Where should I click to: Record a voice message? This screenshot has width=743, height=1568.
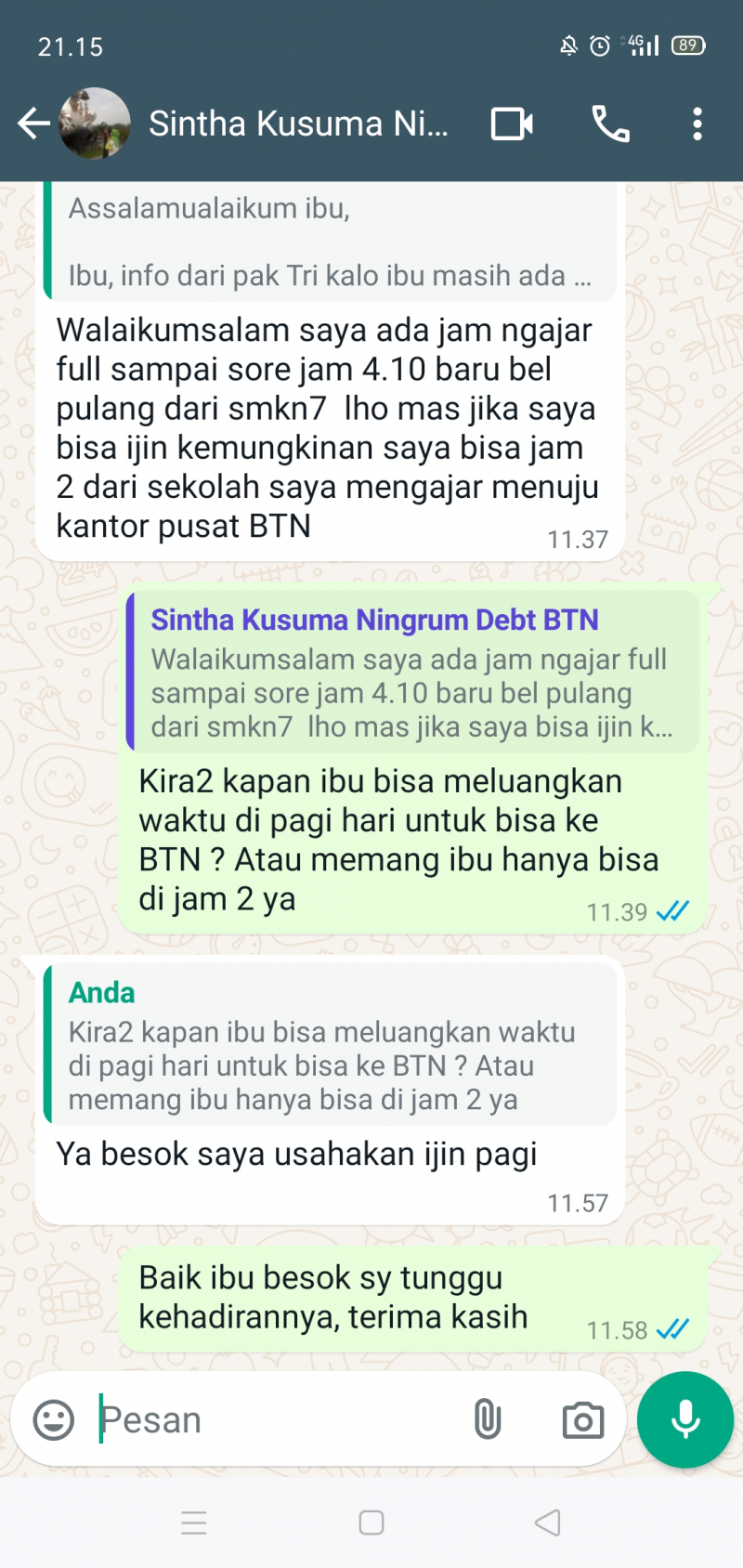(685, 1419)
